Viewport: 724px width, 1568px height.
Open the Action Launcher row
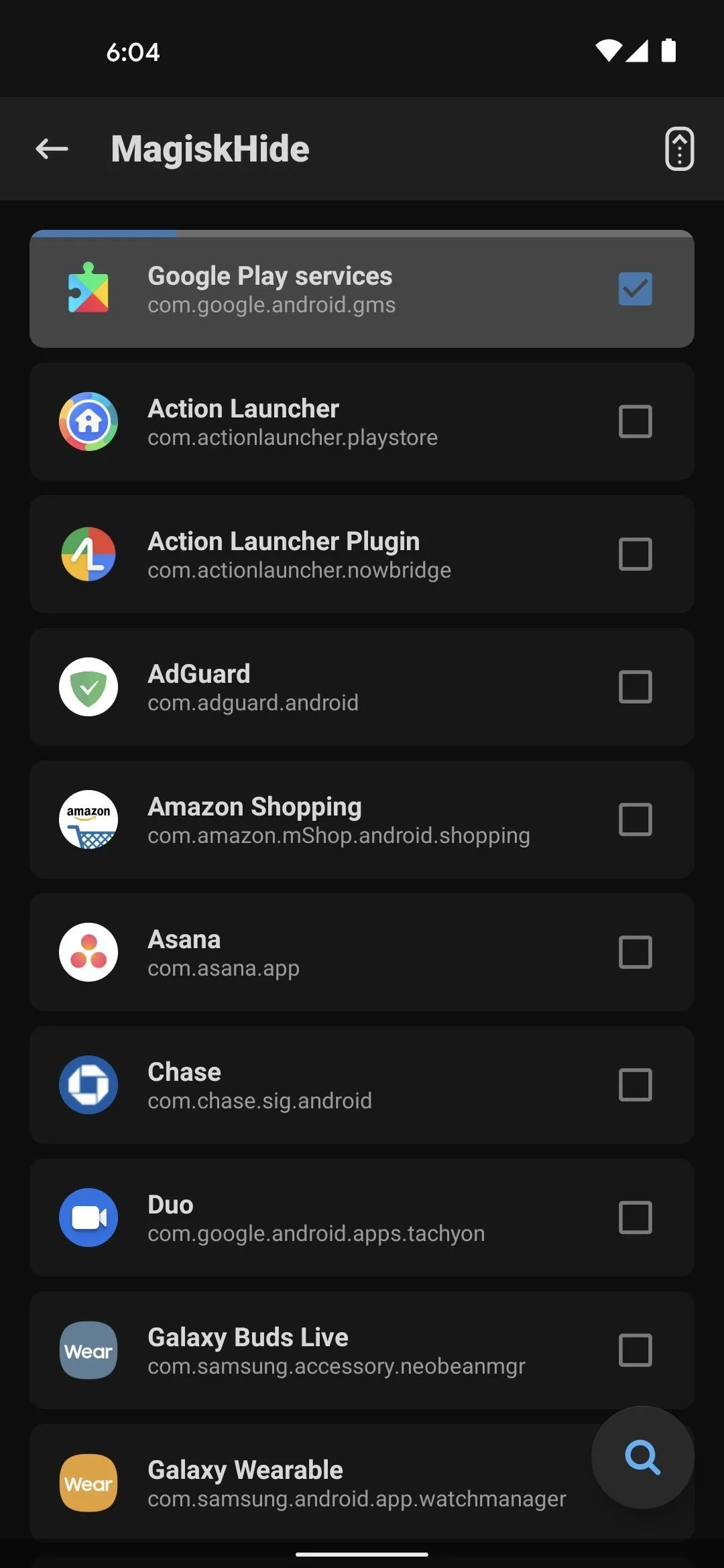362,421
